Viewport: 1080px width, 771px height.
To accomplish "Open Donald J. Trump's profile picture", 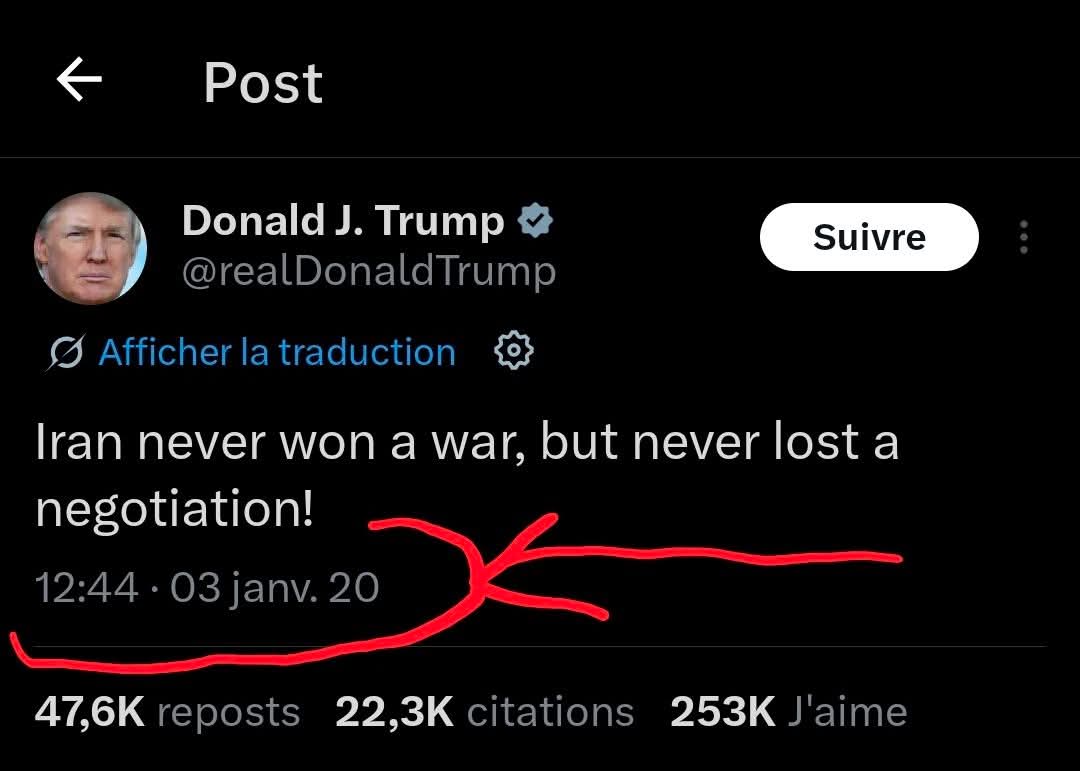I will 90,248.
